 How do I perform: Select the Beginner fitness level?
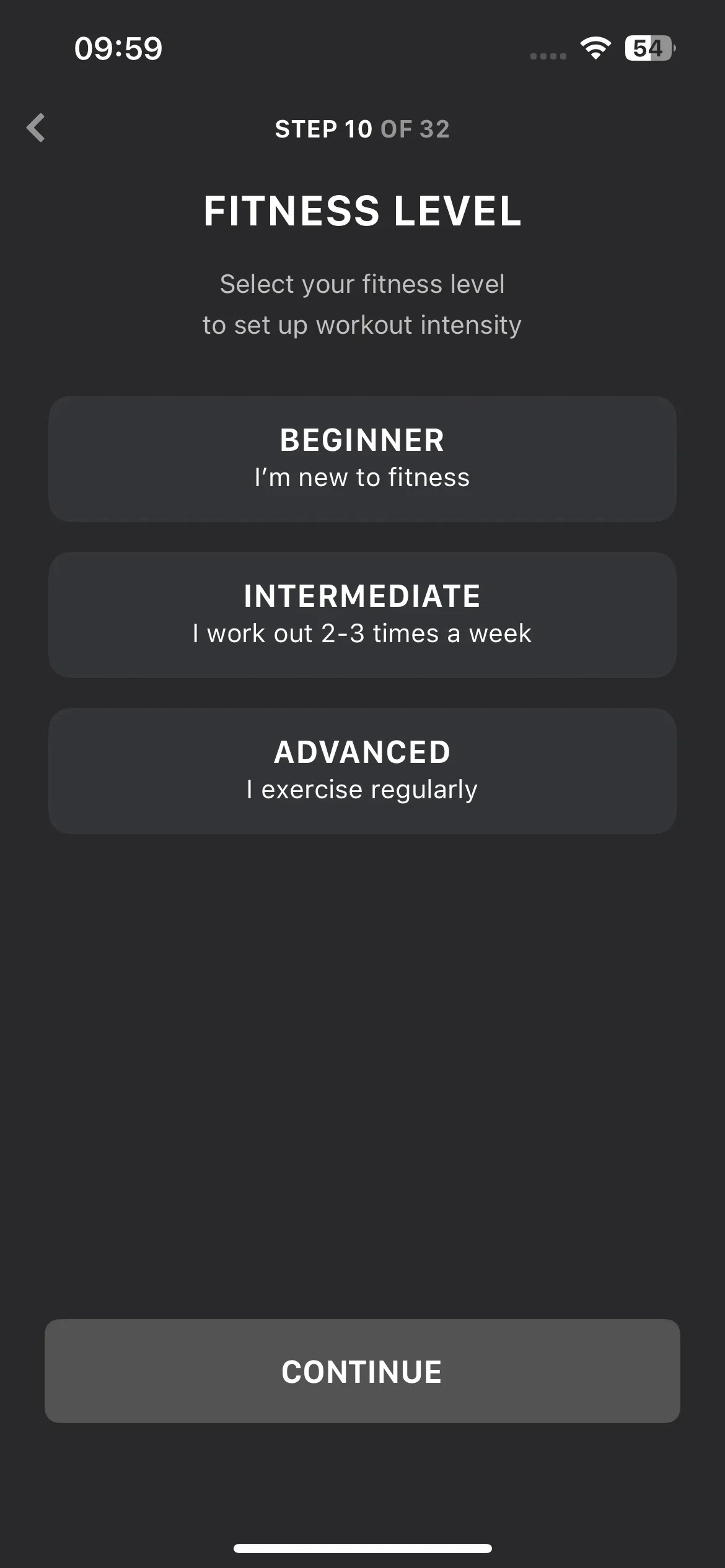(362, 459)
